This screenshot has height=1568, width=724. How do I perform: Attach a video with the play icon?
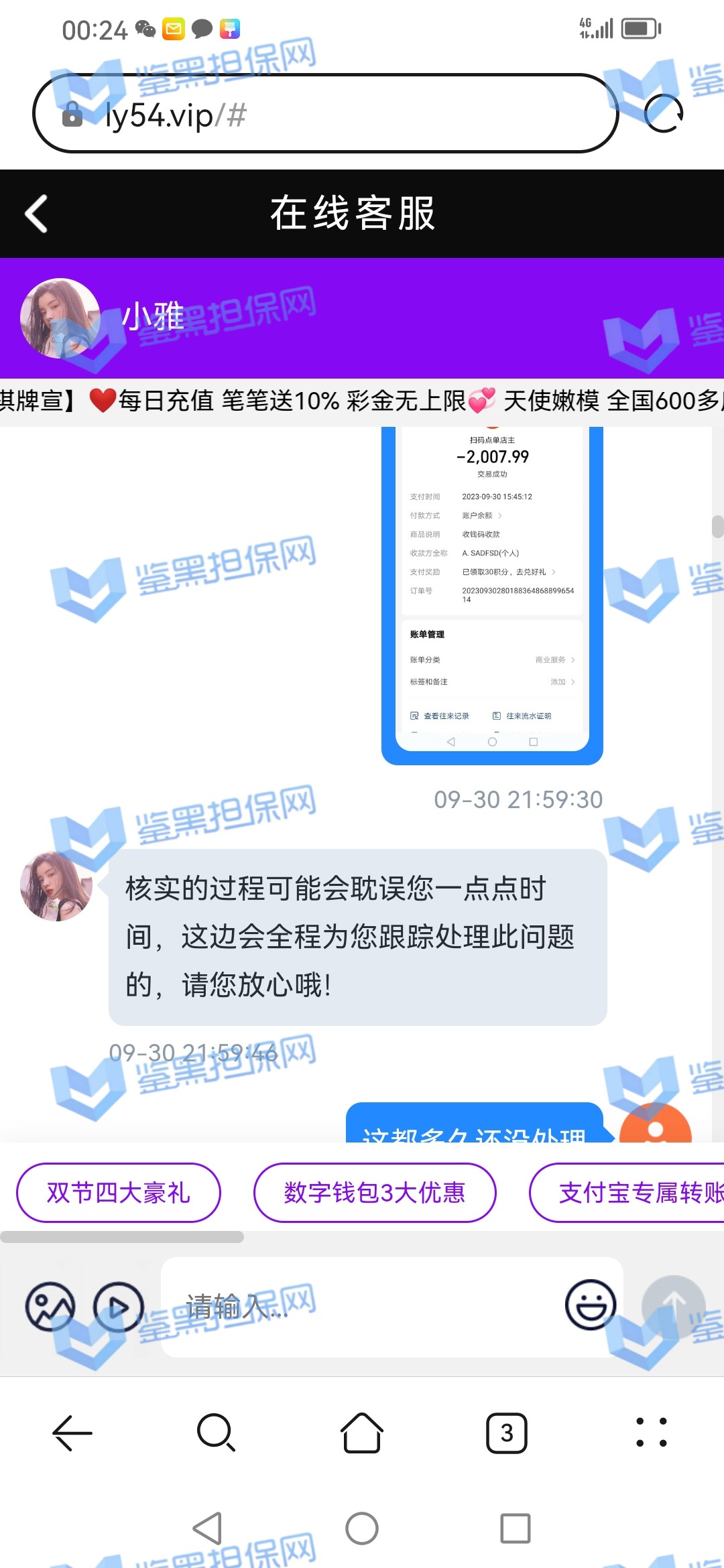coord(119,1307)
